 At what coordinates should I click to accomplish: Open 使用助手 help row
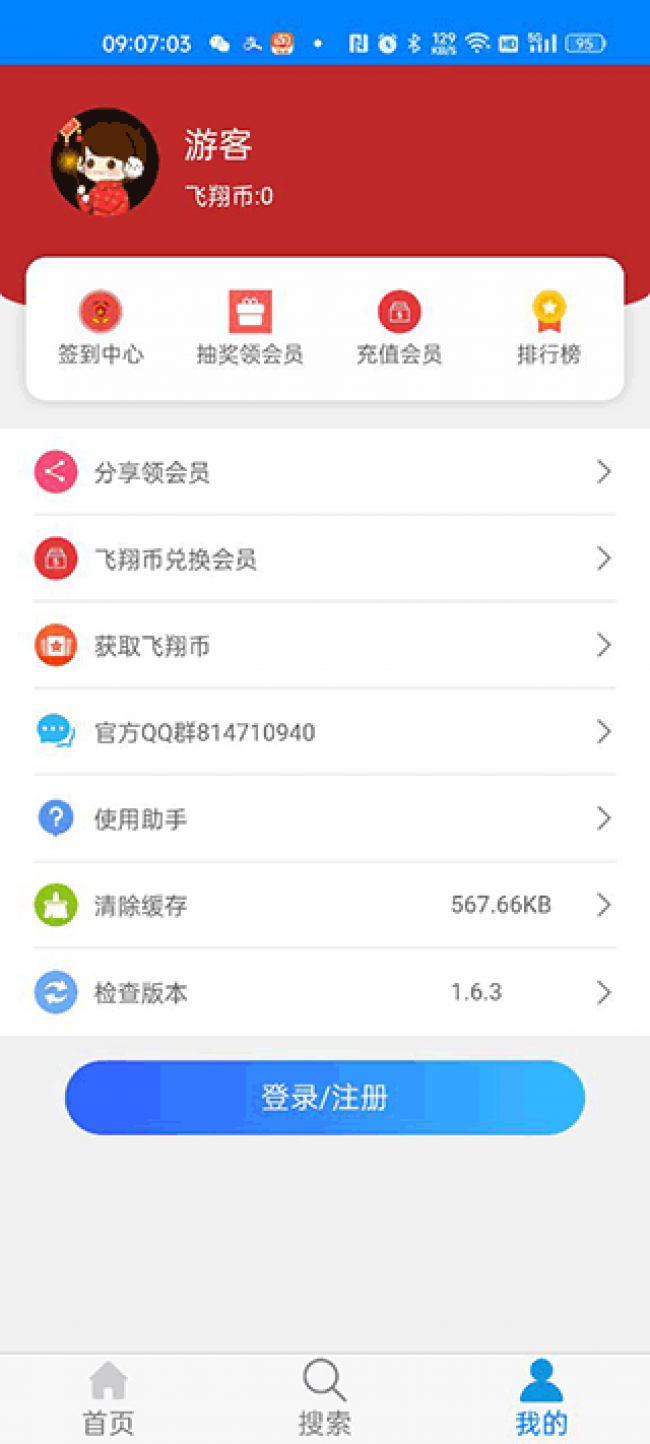tap(324, 819)
